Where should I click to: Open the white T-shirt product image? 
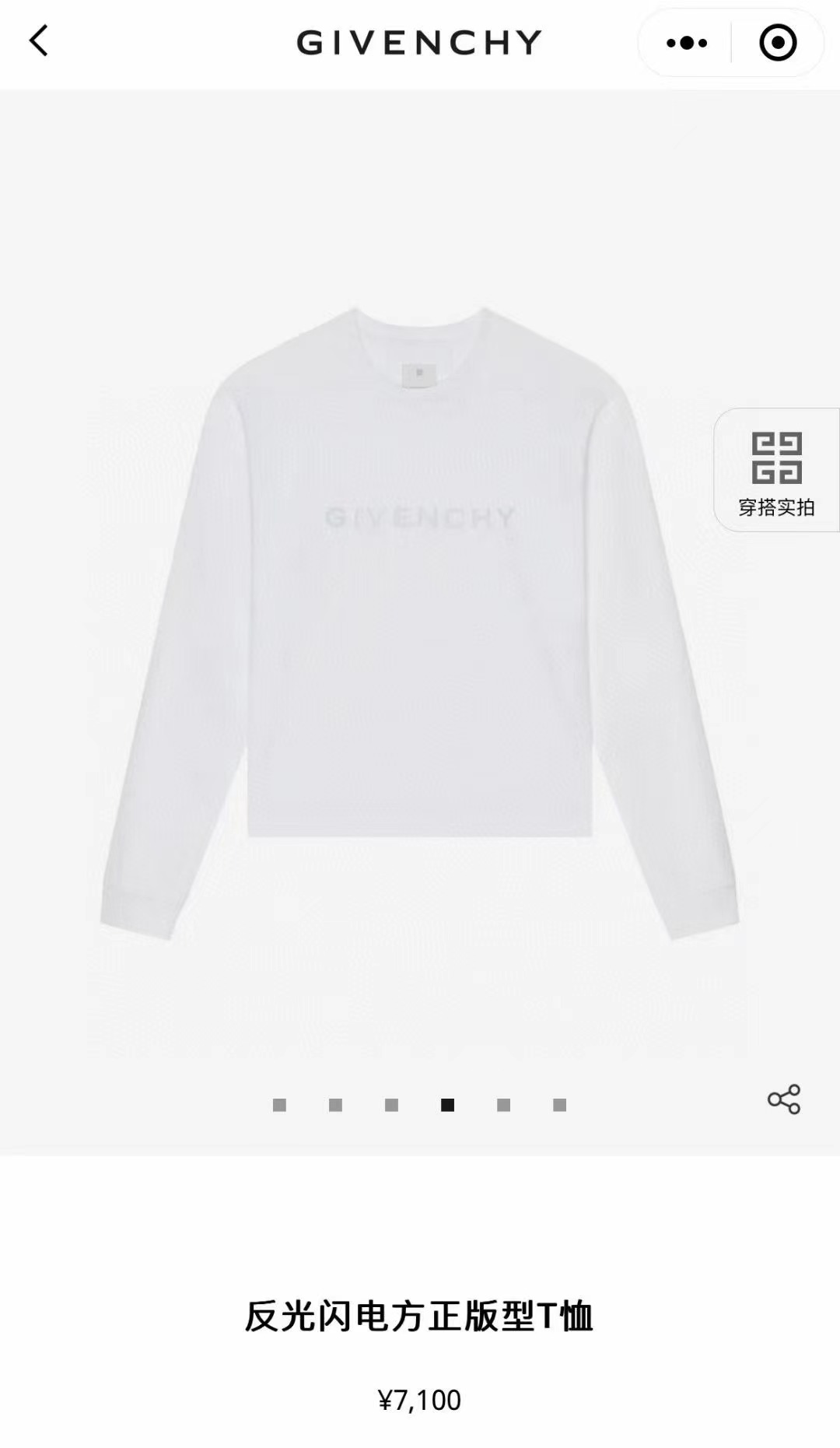click(420, 622)
